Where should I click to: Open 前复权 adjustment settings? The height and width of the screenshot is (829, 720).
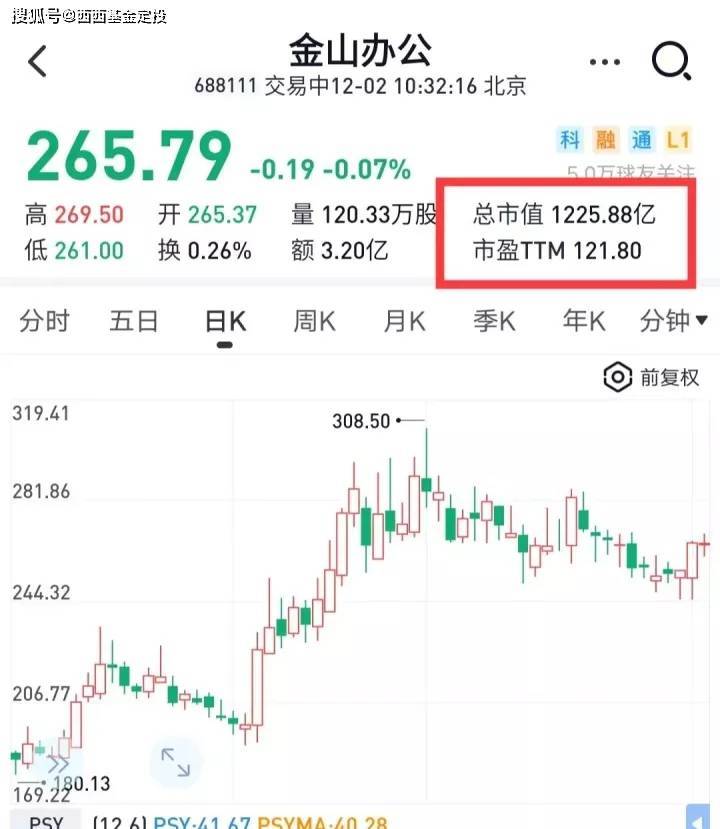tap(652, 378)
